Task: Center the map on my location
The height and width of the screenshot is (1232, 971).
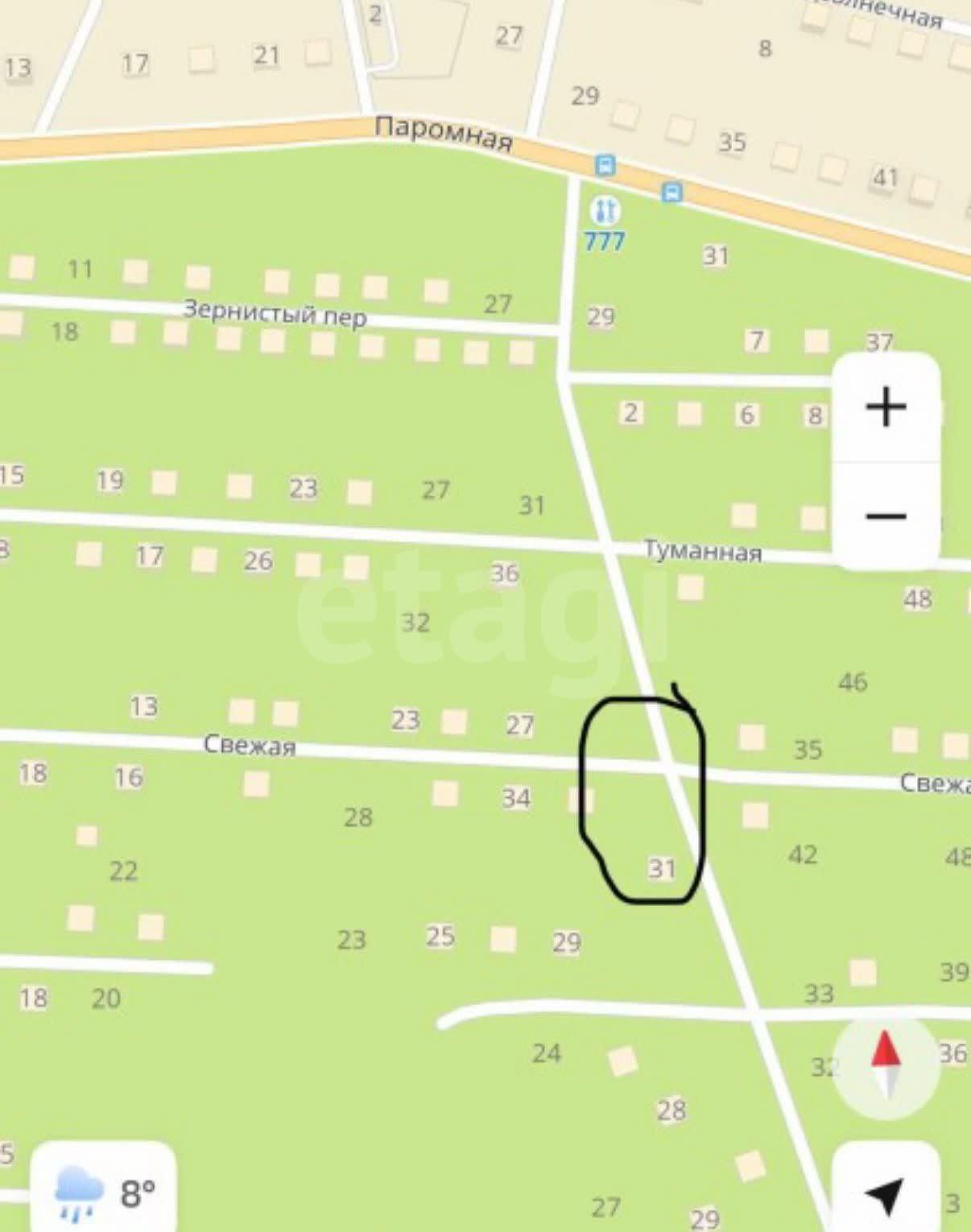Action: (886, 1193)
